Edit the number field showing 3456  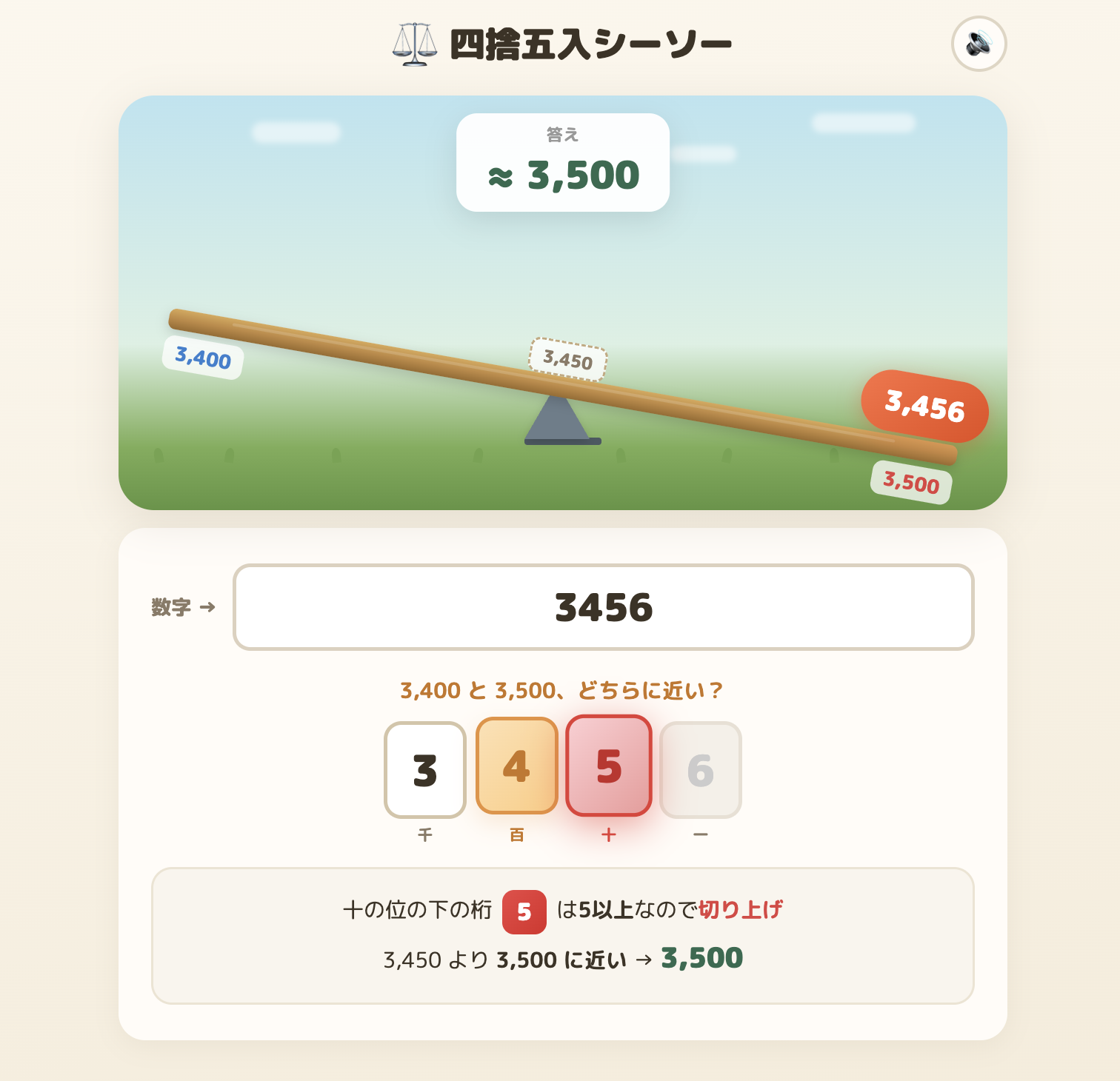pyautogui.click(x=603, y=607)
